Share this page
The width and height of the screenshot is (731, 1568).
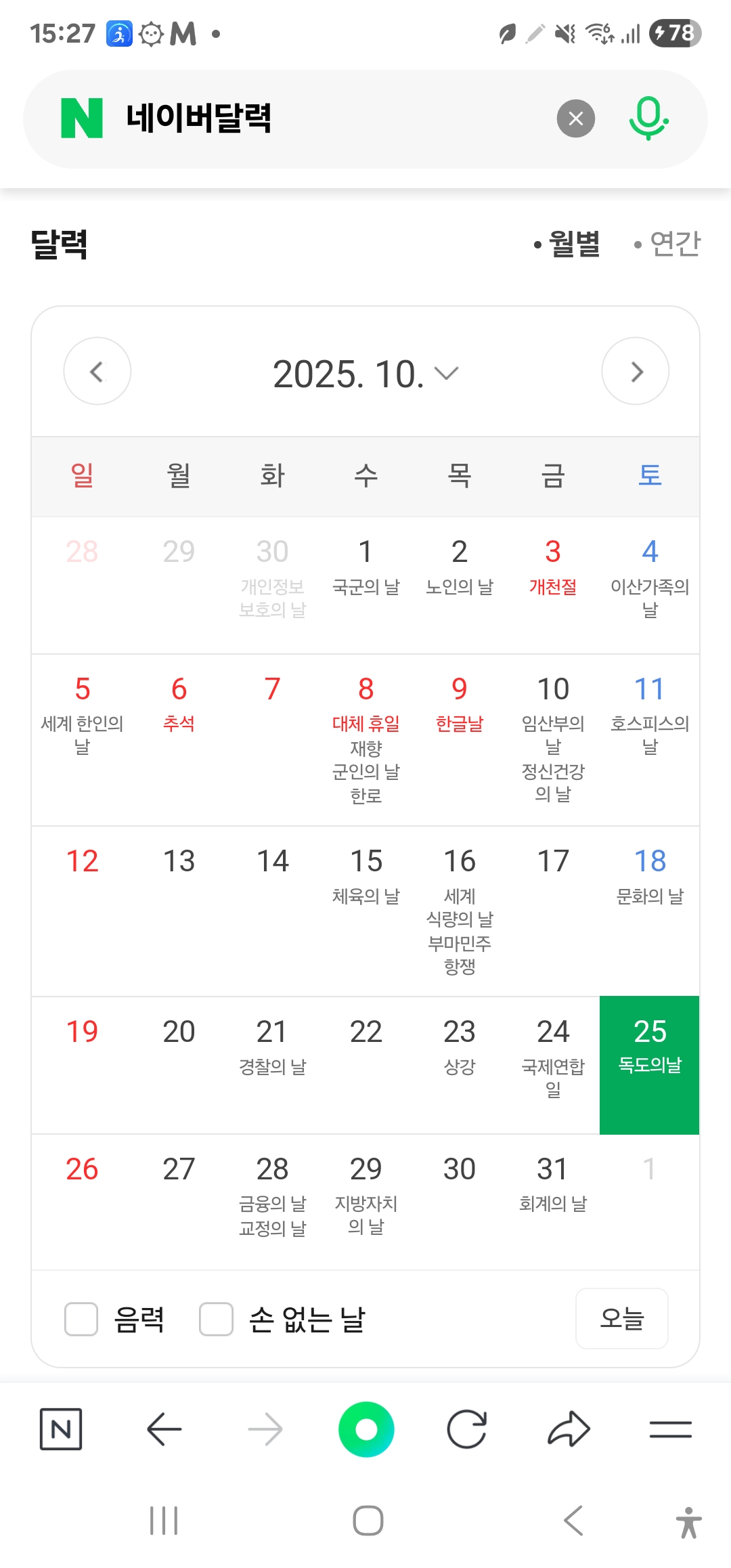pyautogui.click(x=569, y=1429)
